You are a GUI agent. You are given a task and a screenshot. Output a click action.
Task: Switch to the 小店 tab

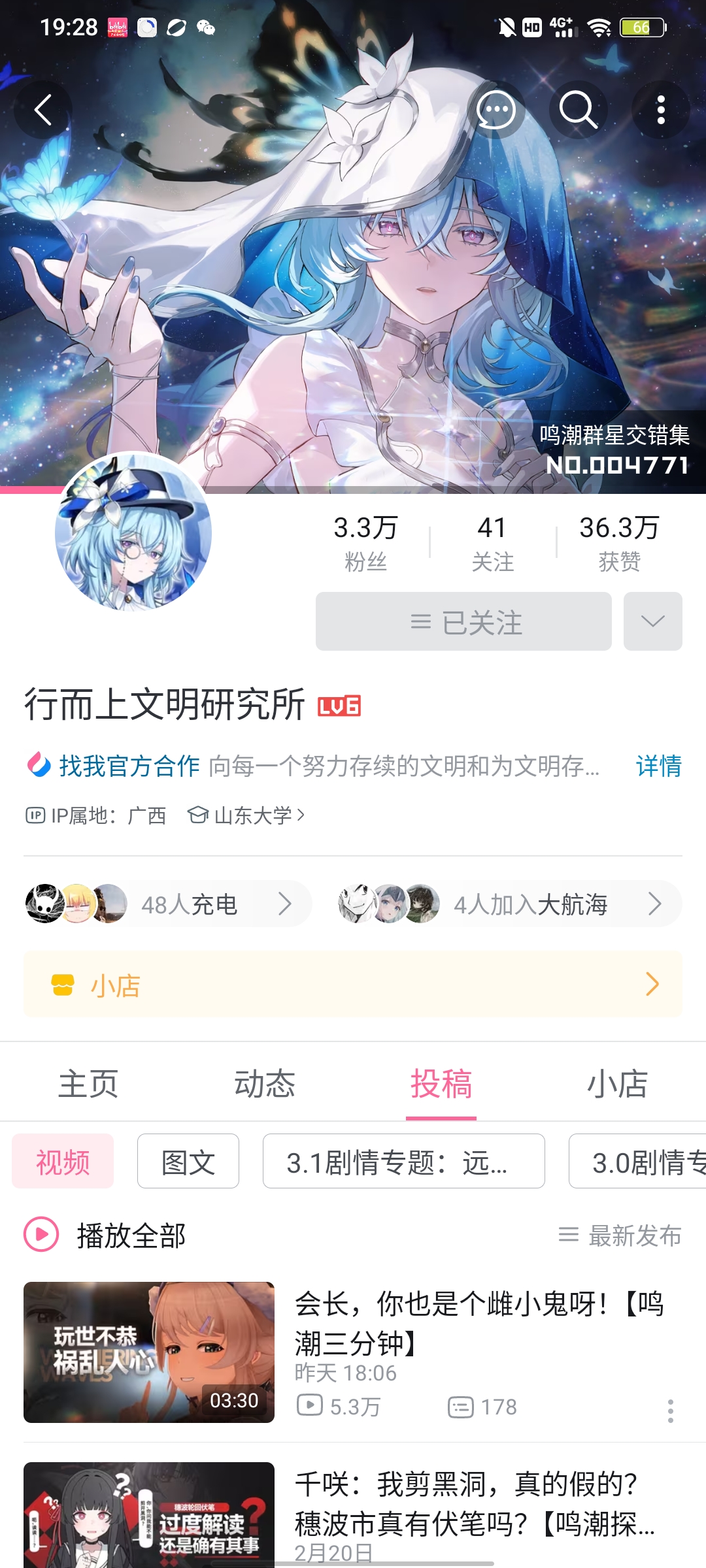click(x=617, y=1084)
